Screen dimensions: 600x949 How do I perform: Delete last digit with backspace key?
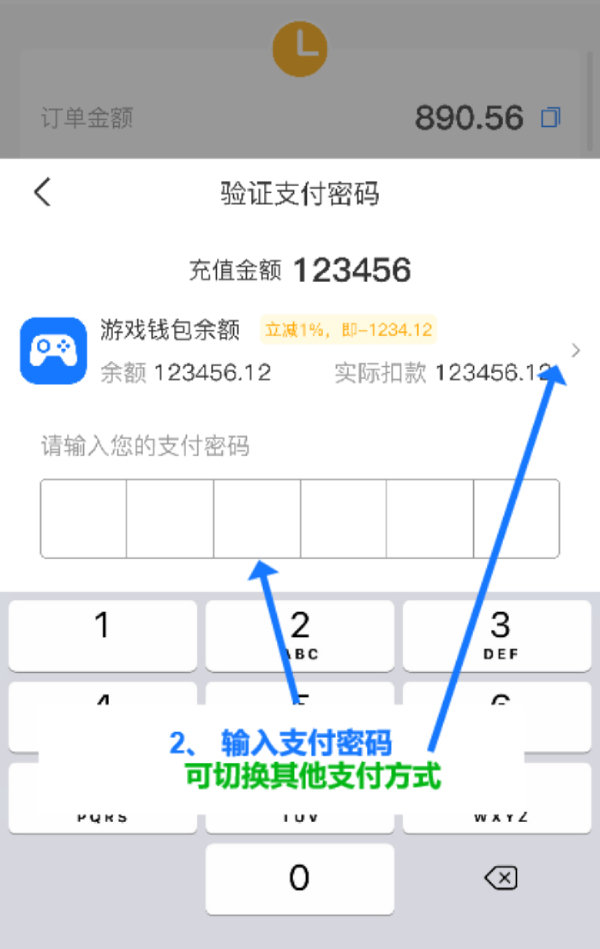click(x=499, y=879)
